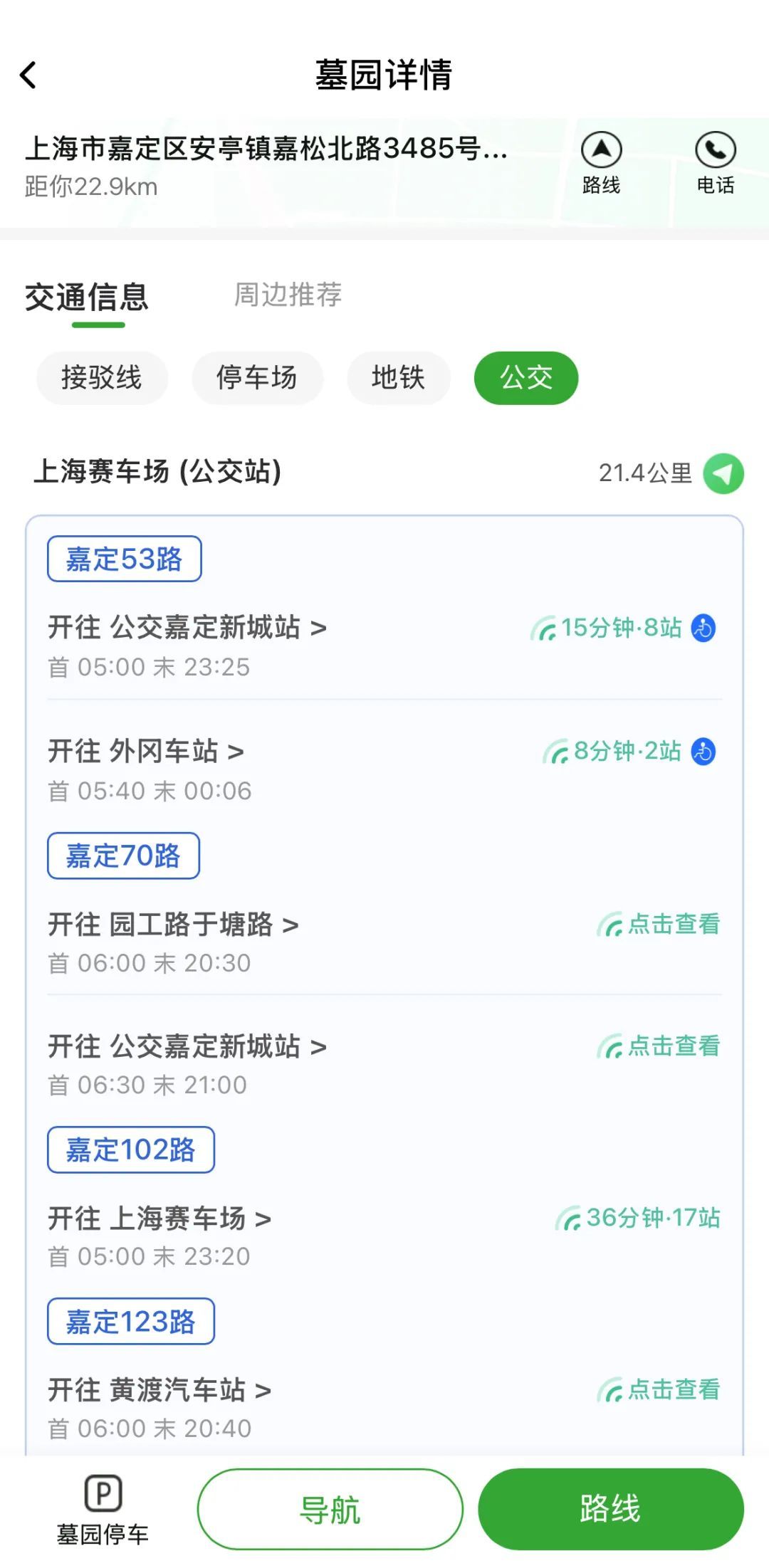
Task: Open 嘉定123路 toward 黄渡汽车站
Action: click(159, 1390)
